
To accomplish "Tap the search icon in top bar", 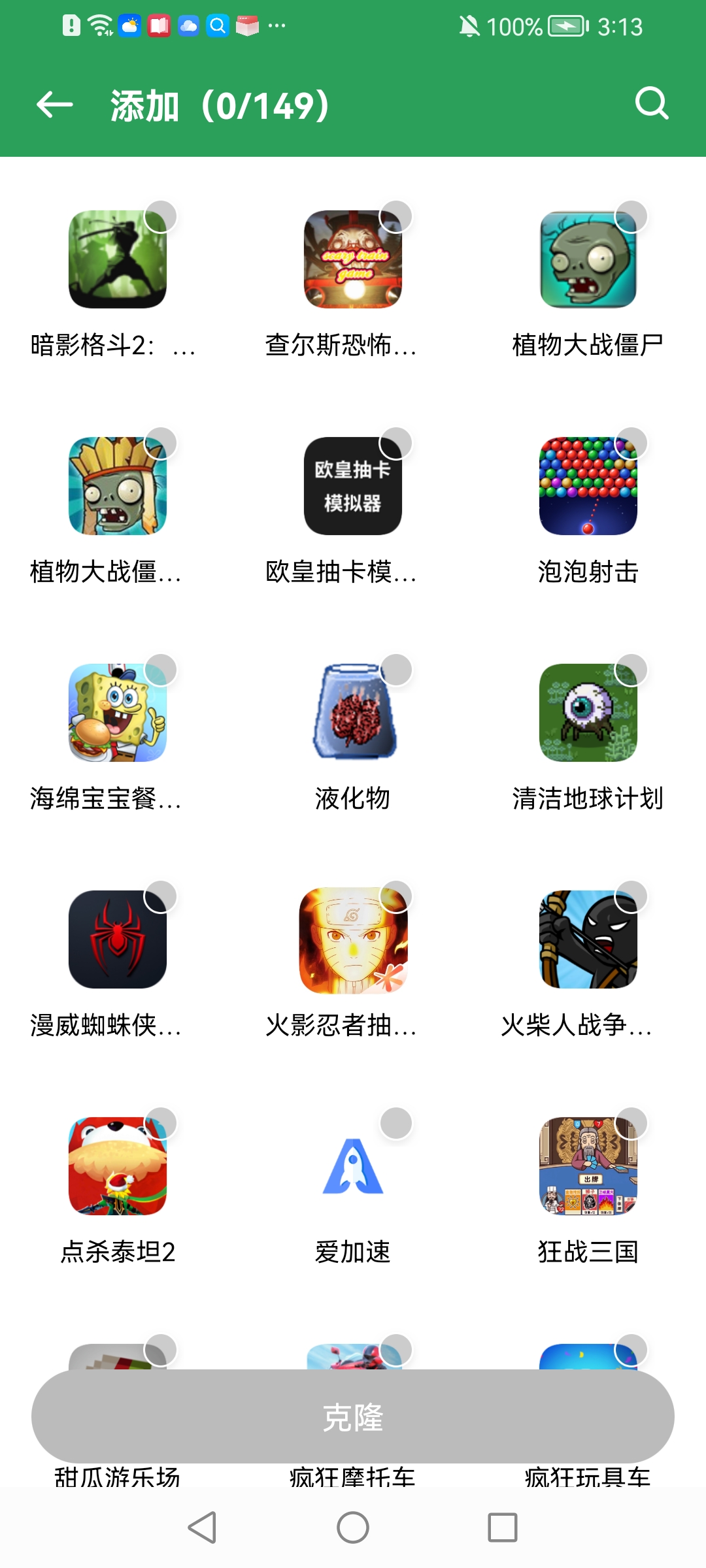I will click(652, 105).
